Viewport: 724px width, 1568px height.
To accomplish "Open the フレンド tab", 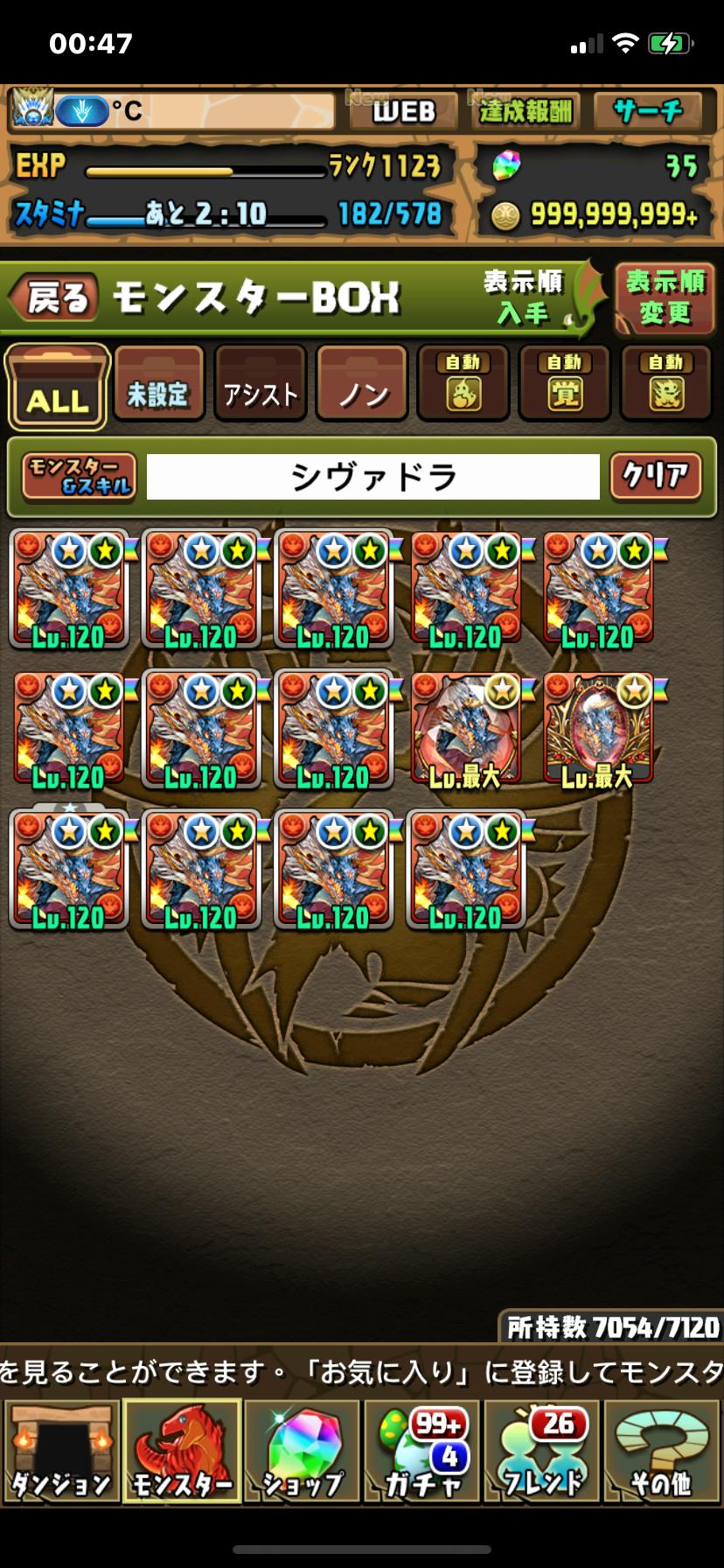I will (x=542, y=1452).
